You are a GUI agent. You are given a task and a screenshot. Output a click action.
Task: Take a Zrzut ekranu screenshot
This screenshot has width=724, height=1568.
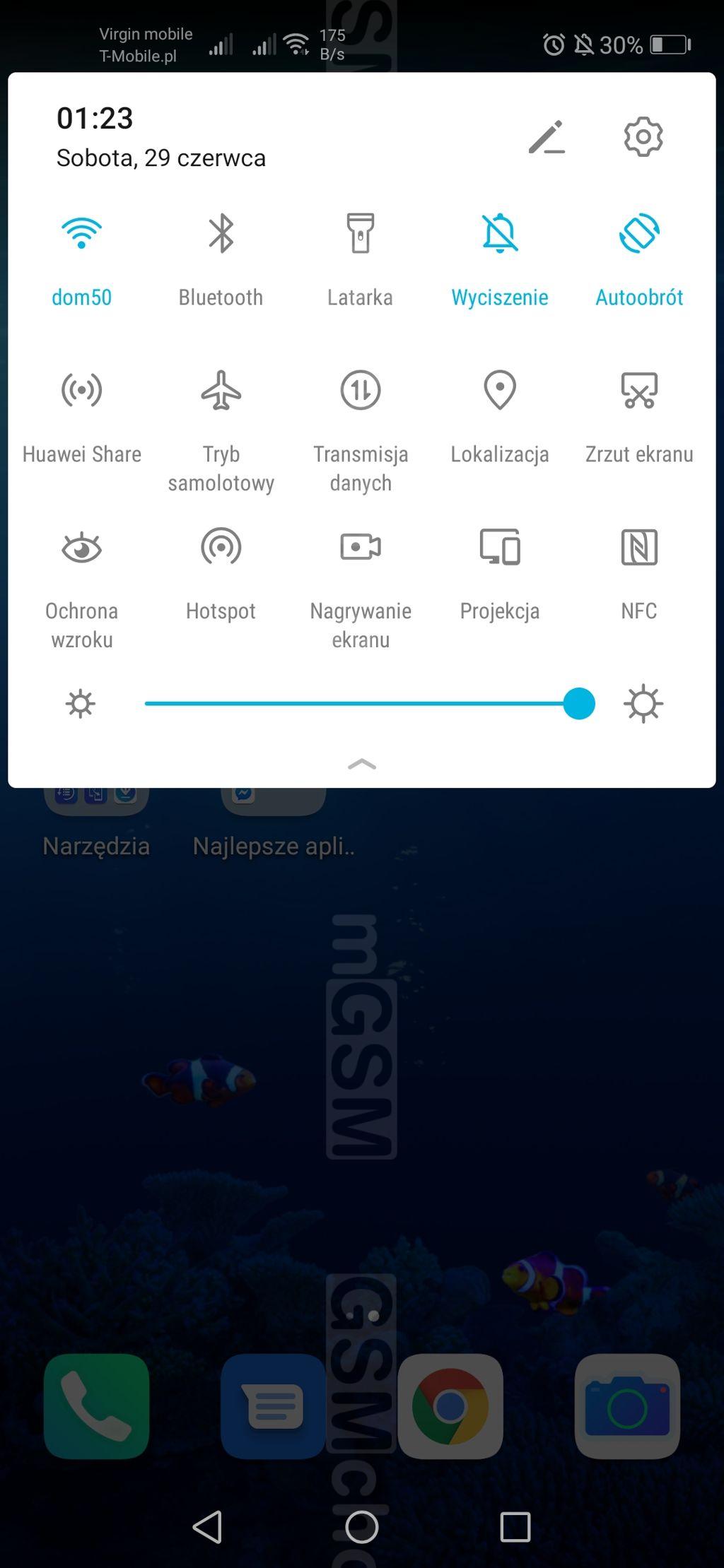639,390
